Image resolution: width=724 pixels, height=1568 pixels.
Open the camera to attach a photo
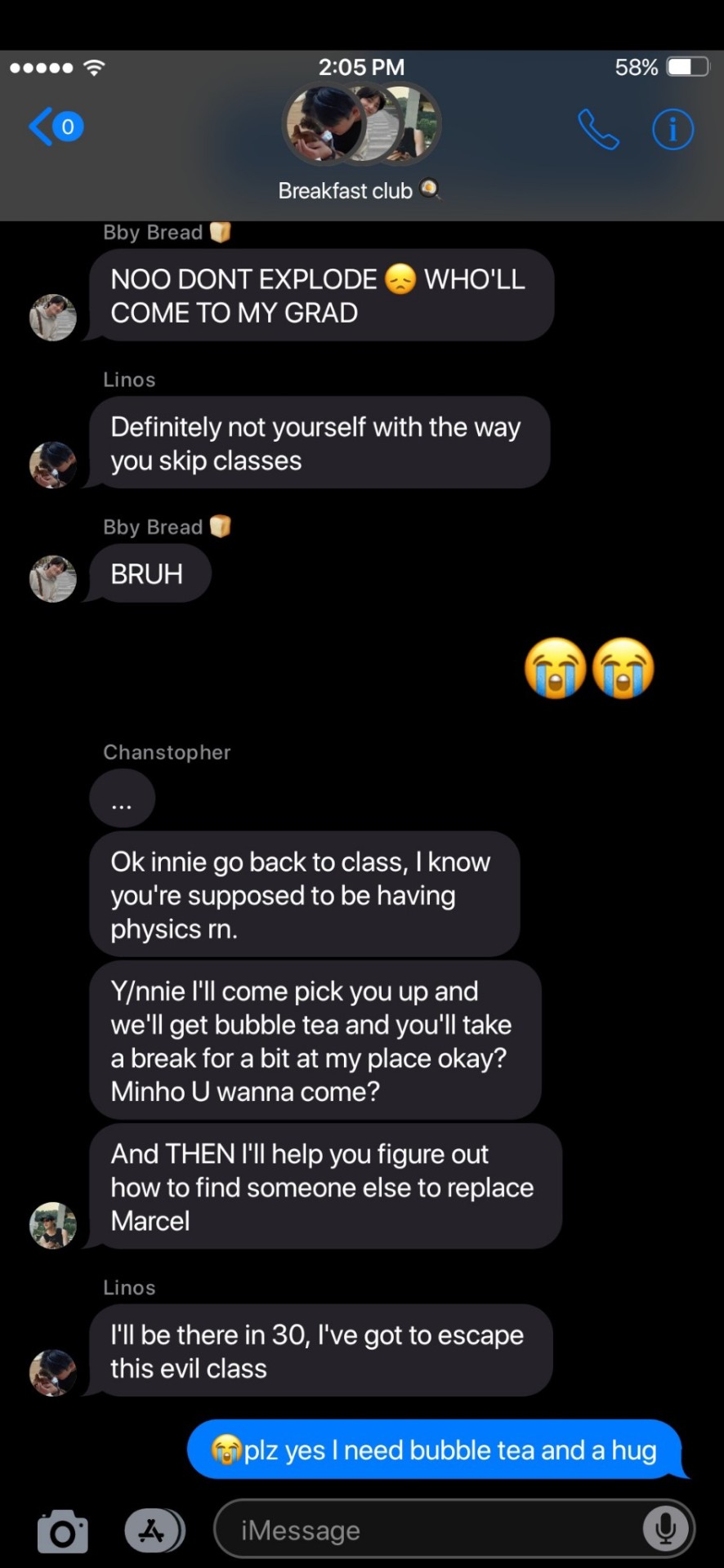tap(62, 1531)
